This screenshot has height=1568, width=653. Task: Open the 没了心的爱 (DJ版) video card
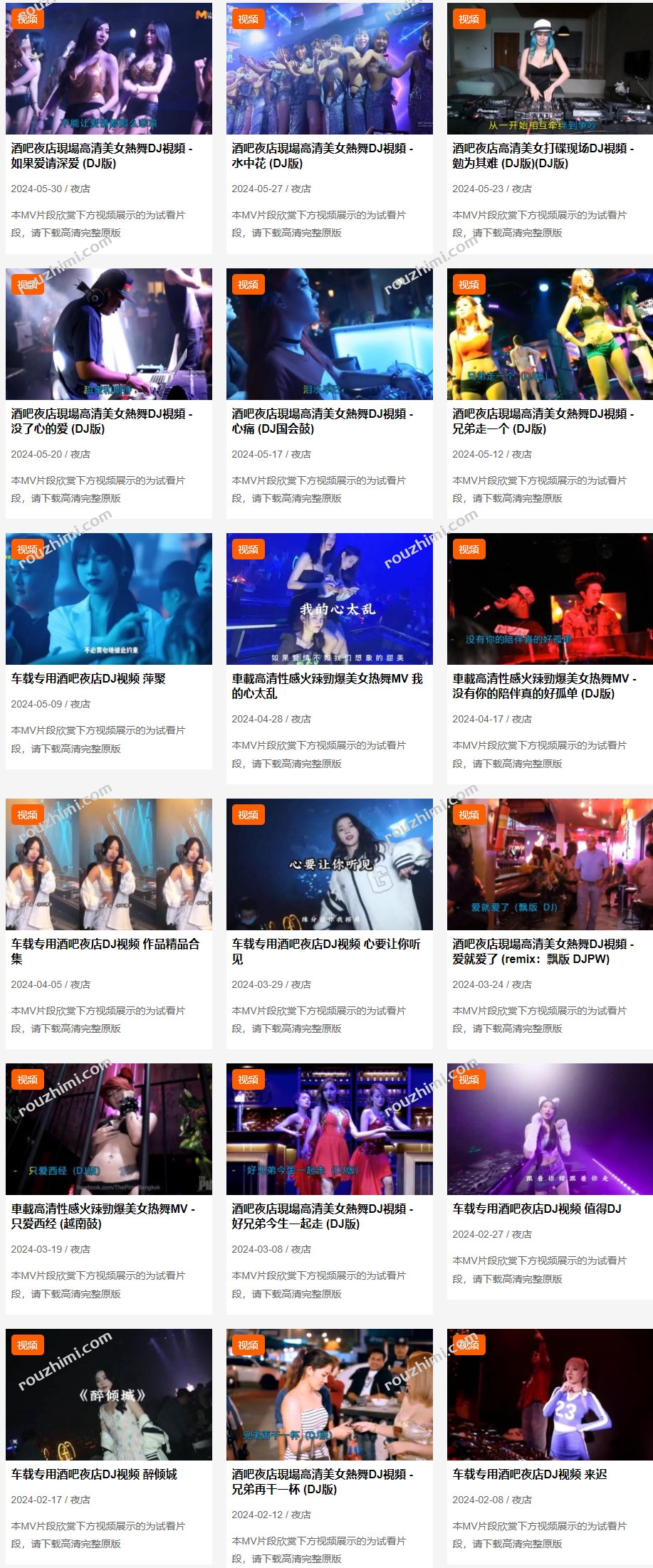click(x=101, y=421)
